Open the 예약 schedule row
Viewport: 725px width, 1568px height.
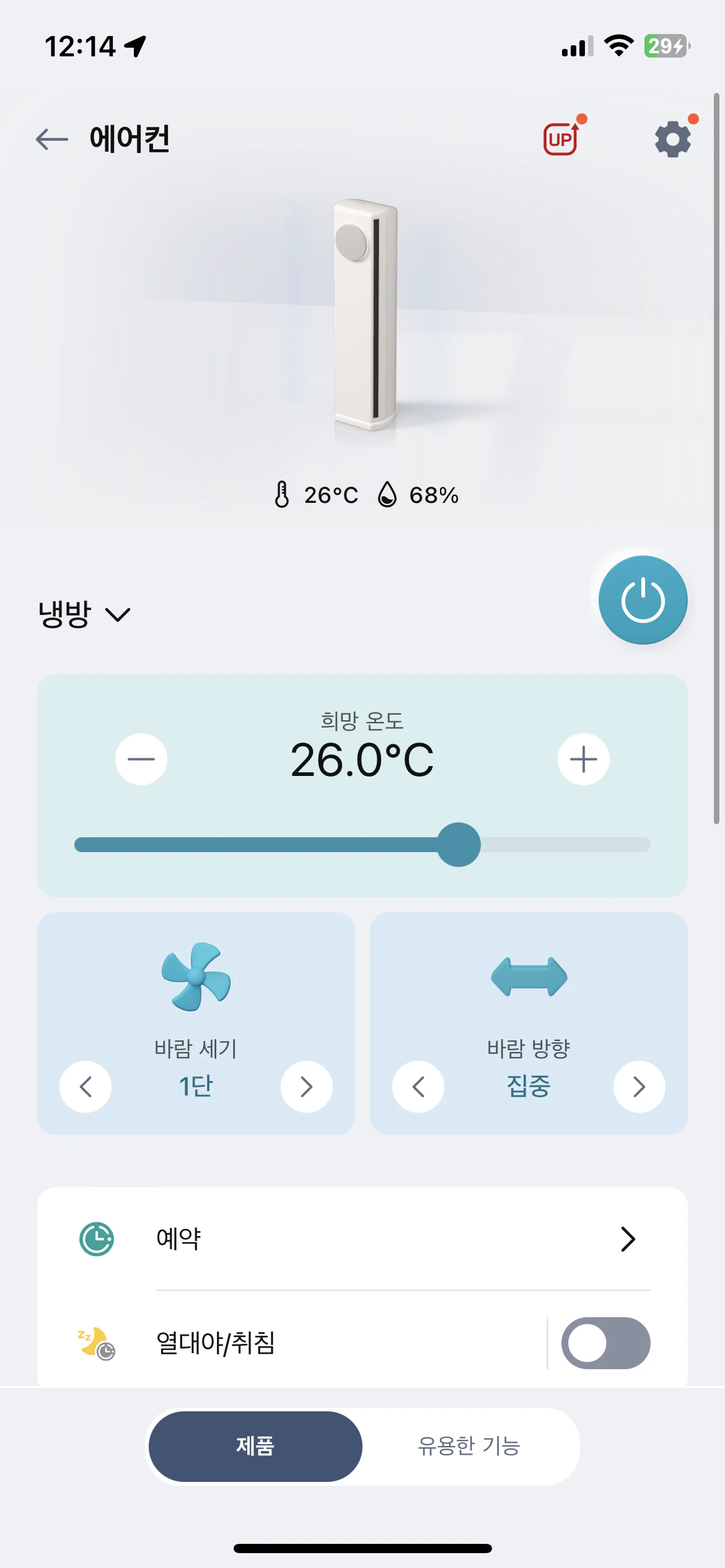362,1239
